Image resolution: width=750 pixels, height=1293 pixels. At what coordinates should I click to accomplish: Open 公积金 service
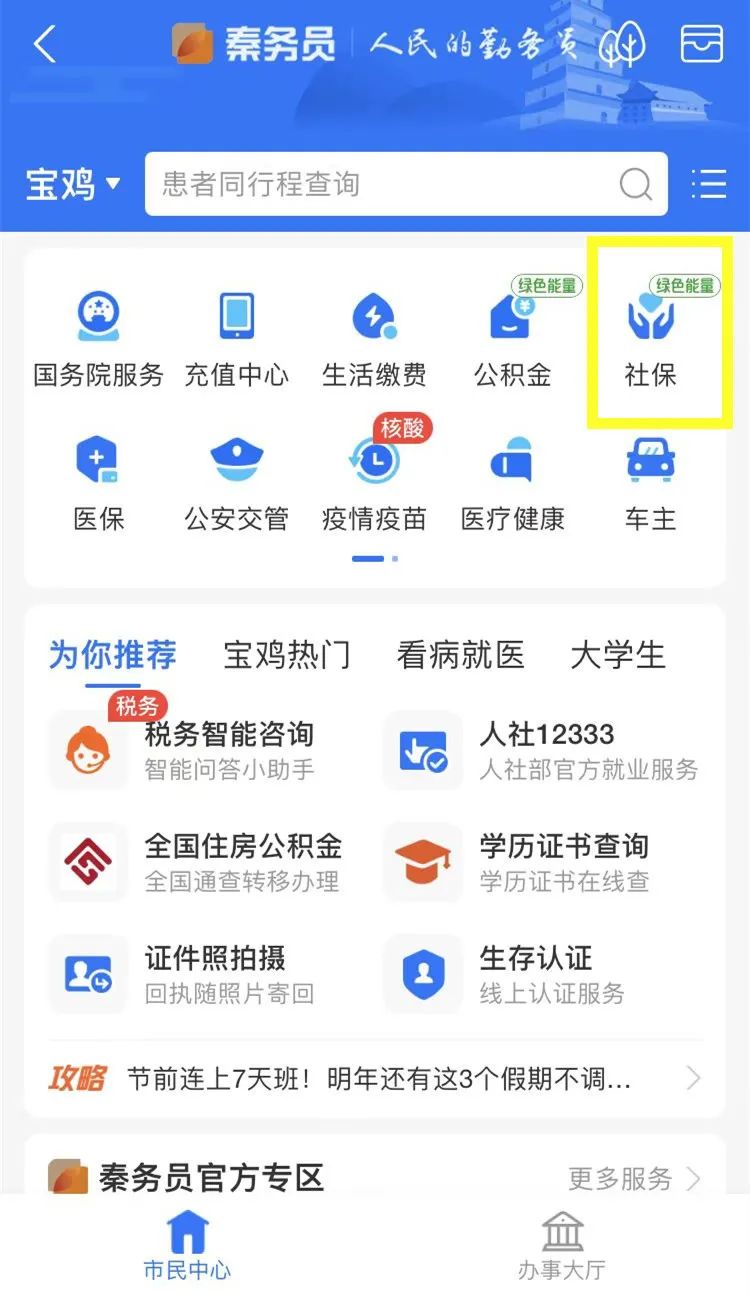click(513, 334)
